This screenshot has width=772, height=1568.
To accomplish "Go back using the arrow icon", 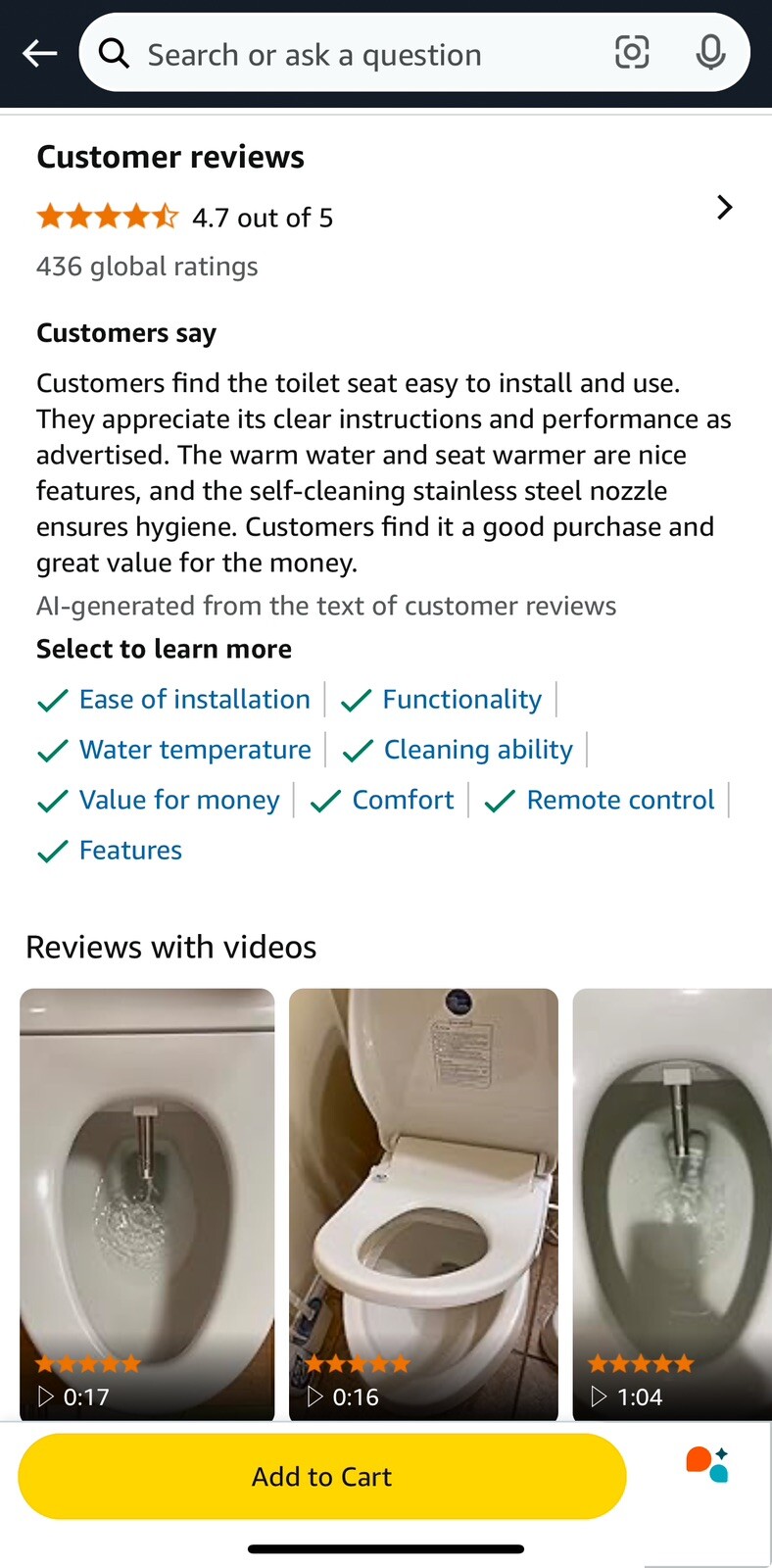I will pos(39,54).
